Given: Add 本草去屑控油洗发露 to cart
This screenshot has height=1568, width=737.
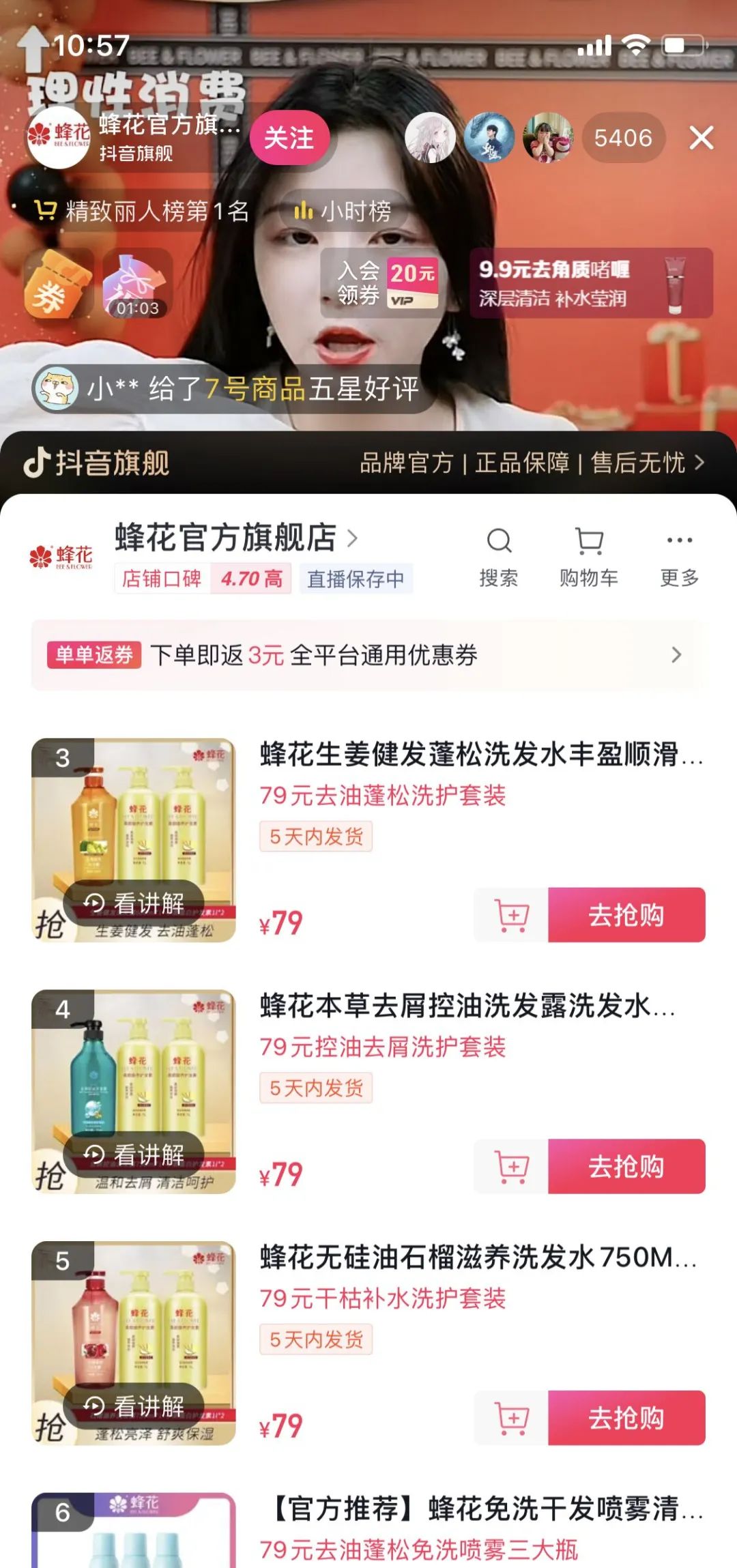Looking at the screenshot, I should [512, 1166].
